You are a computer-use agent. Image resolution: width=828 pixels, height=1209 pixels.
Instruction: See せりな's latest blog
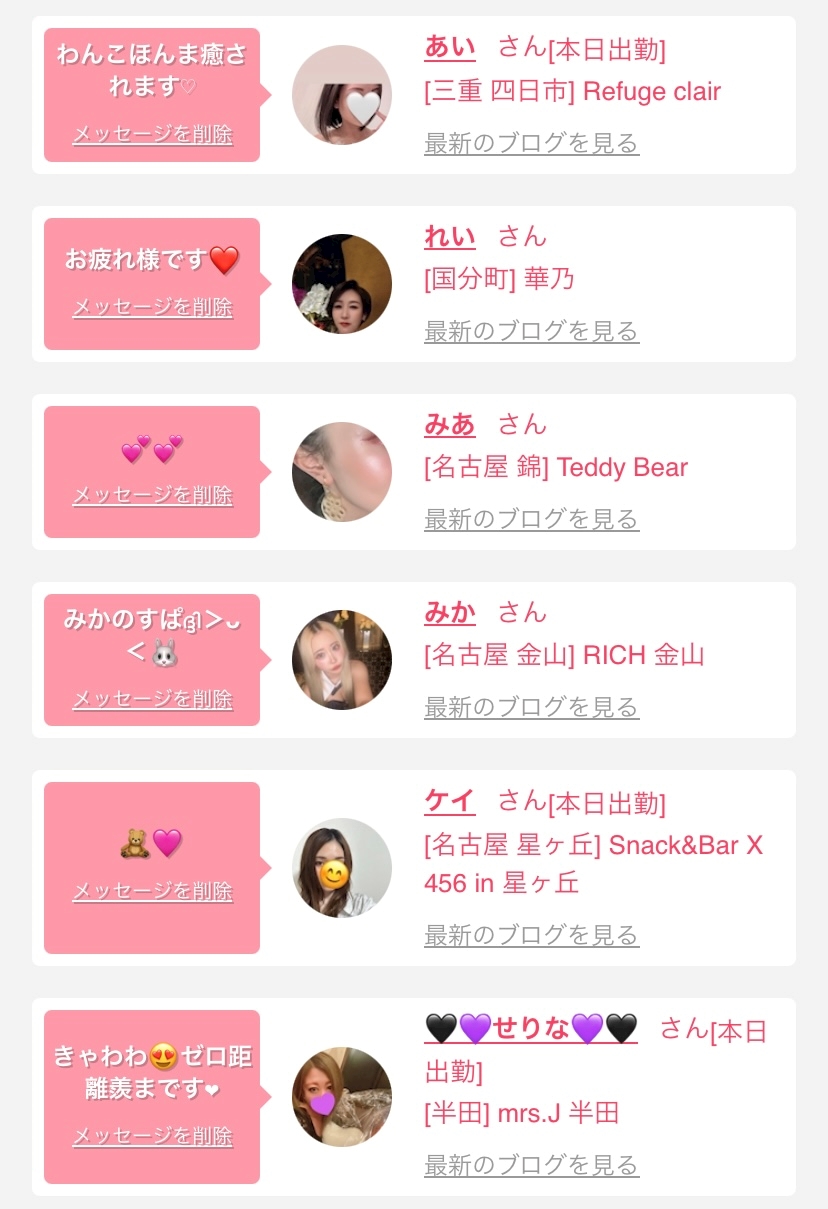(x=531, y=1165)
